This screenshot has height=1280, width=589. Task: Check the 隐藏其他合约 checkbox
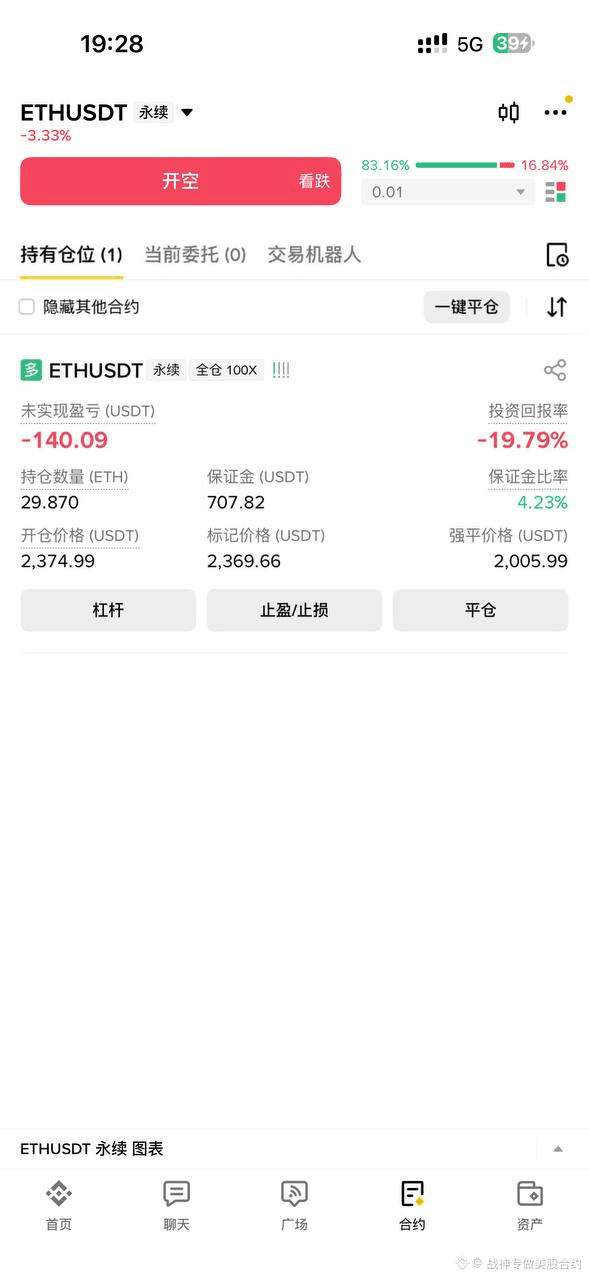pyautogui.click(x=27, y=307)
